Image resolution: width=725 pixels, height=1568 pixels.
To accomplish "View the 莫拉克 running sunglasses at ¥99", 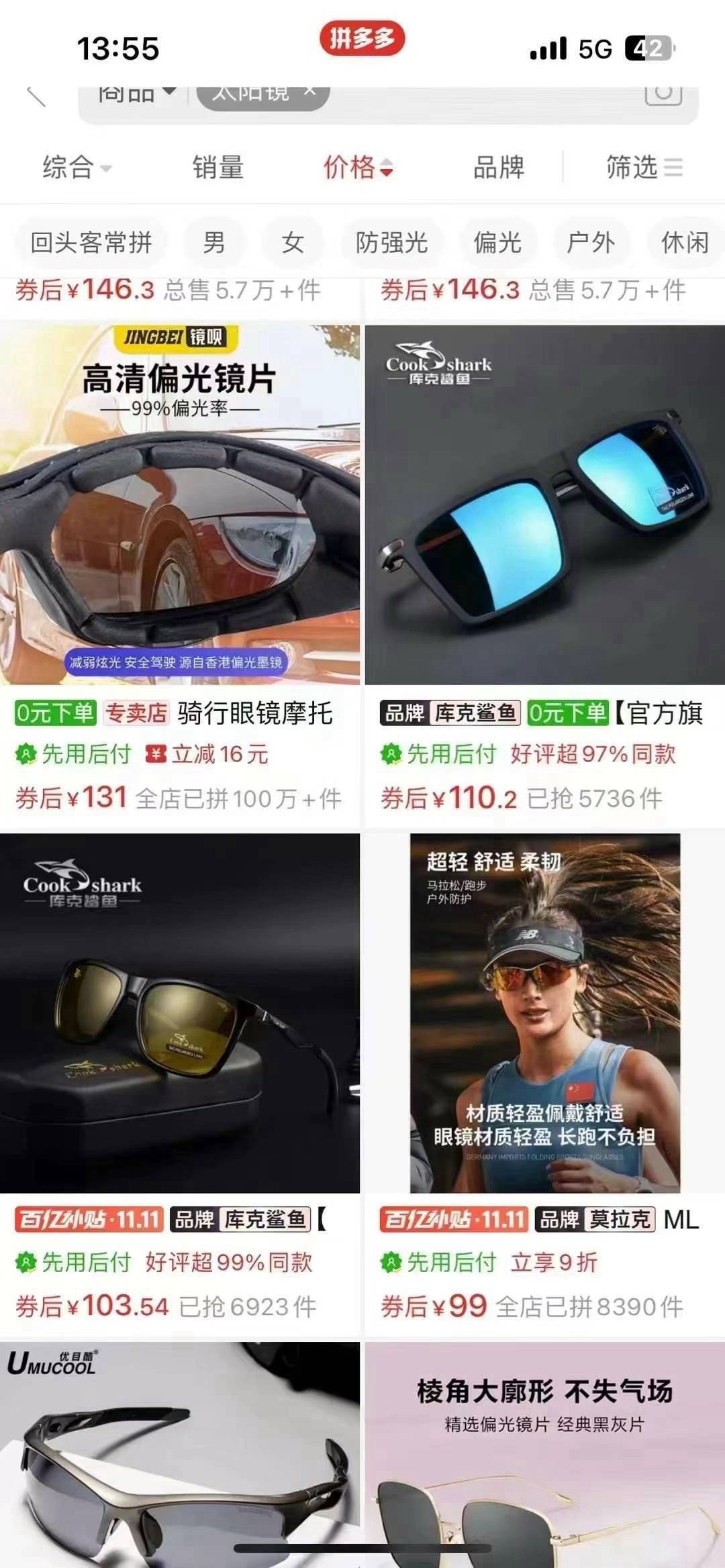I will (x=544, y=1013).
